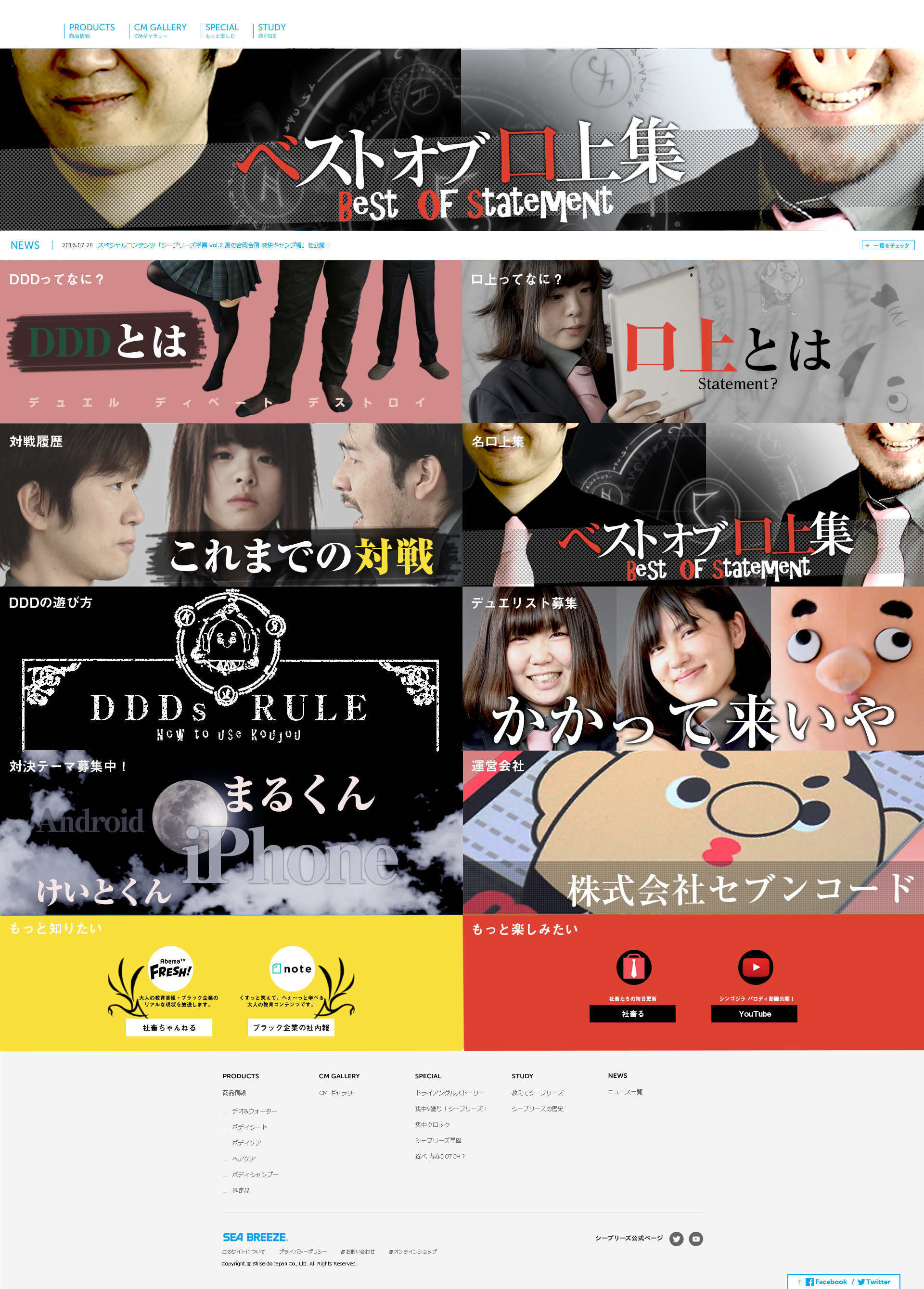Open the デュエリスト募集 recruitment tile
924x1289 pixels.
click(693, 668)
